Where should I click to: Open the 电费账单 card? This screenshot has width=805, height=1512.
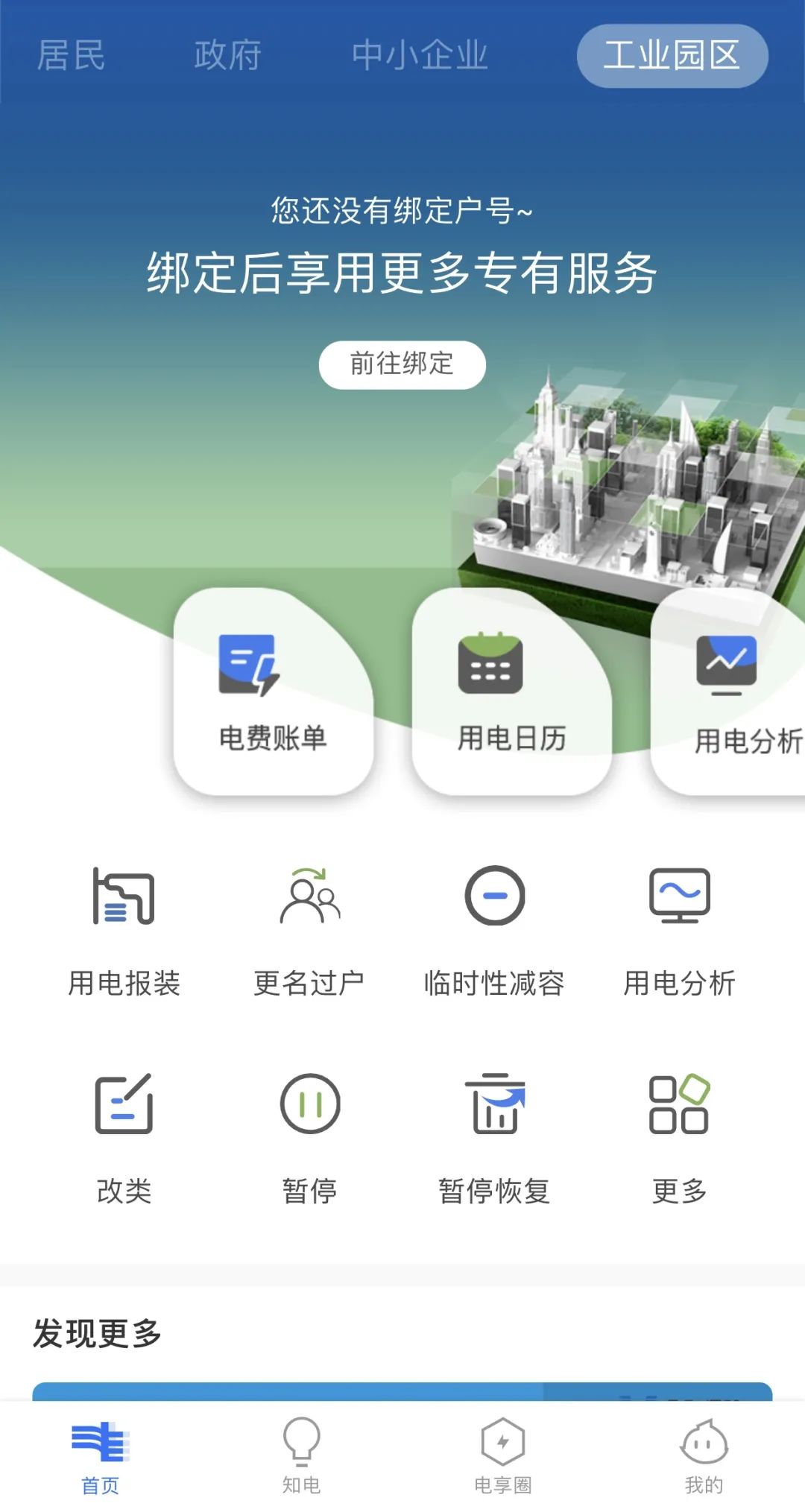pos(273,692)
